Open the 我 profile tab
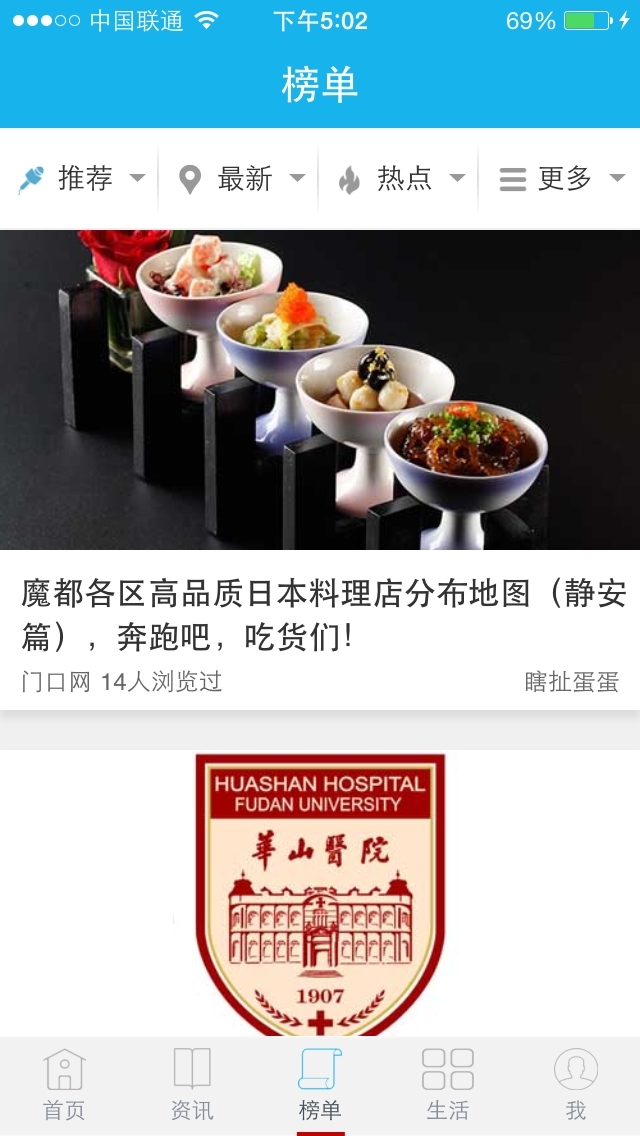 576,1085
